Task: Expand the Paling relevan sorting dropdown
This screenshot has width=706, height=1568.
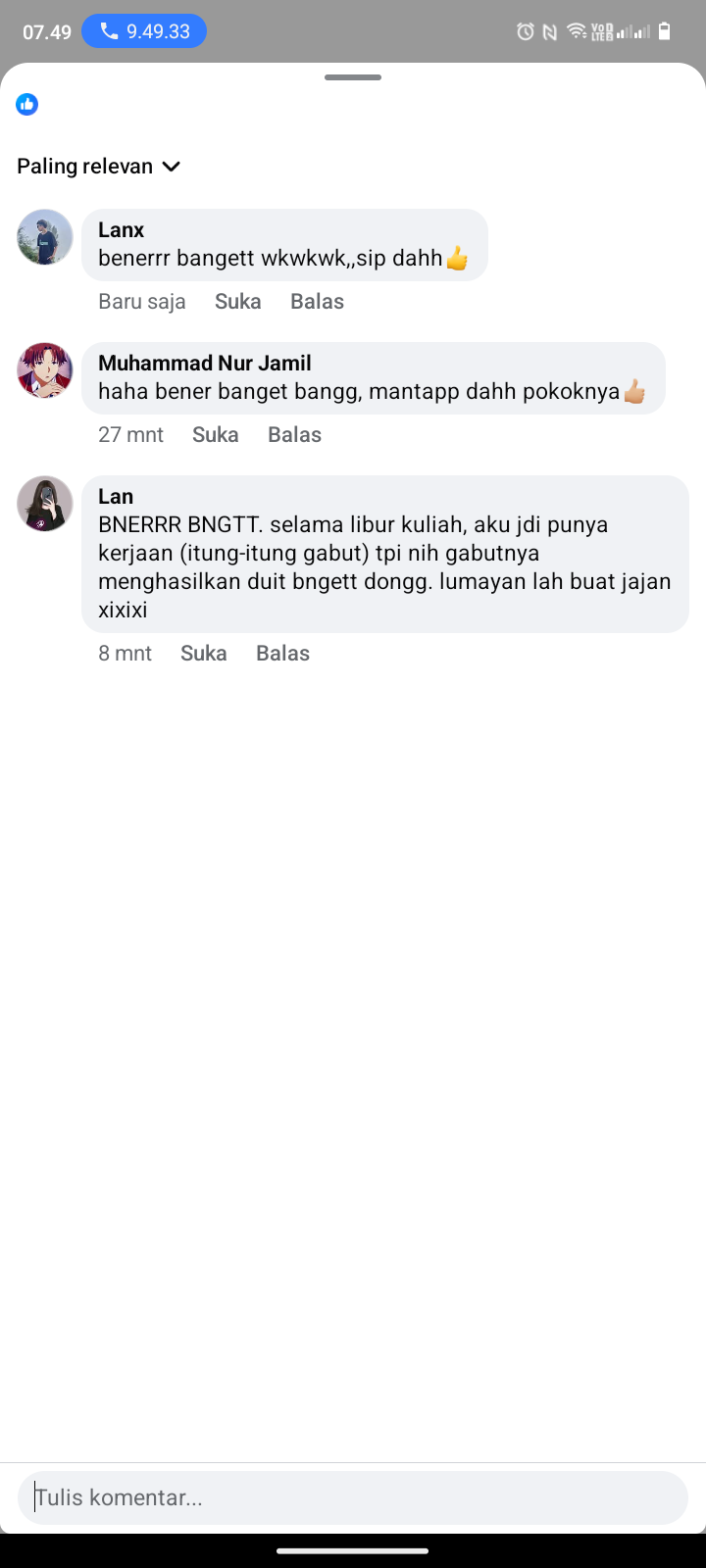Action: [99, 167]
